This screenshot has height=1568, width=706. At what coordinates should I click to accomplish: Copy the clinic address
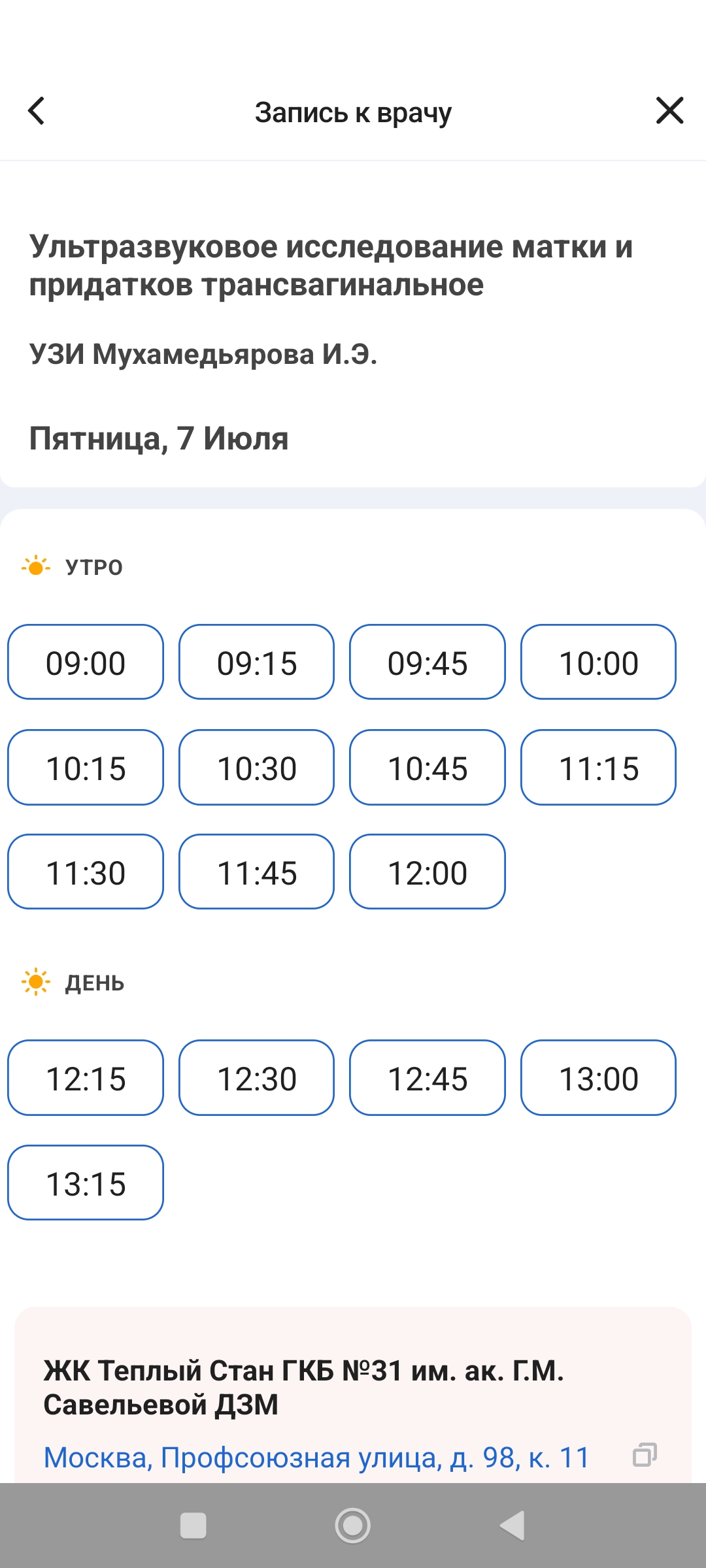click(x=645, y=1455)
